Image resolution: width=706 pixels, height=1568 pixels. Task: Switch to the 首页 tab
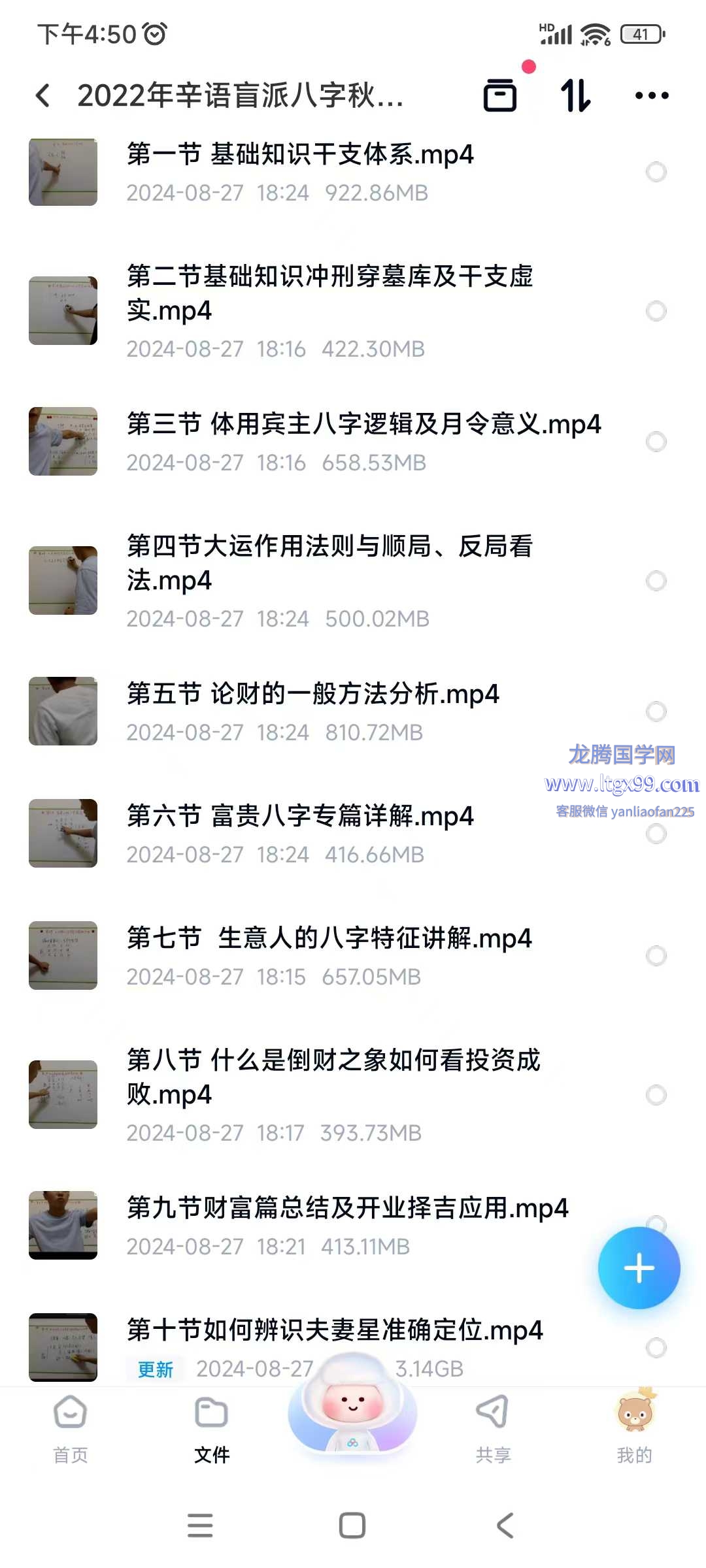(71, 1428)
